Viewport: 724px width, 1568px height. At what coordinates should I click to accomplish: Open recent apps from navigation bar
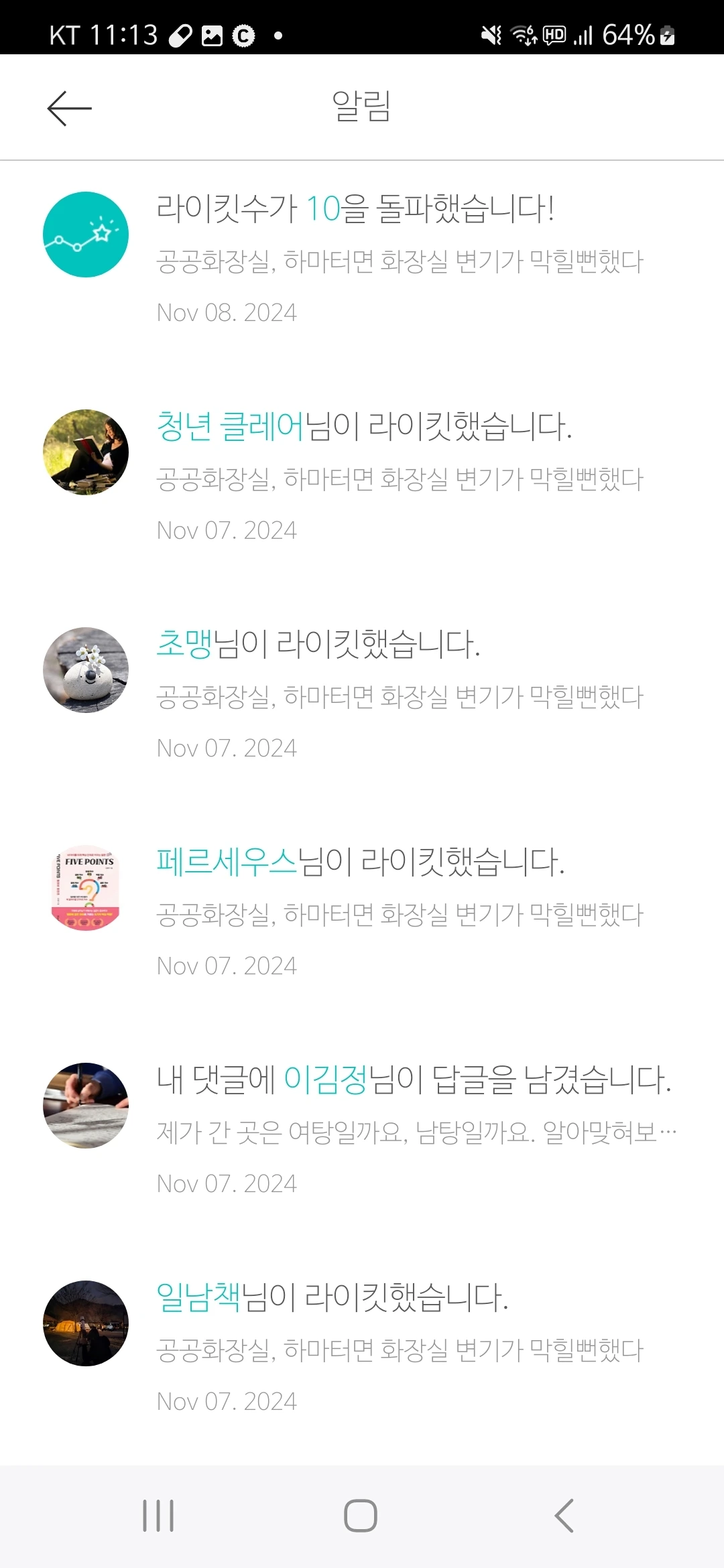158,1516
